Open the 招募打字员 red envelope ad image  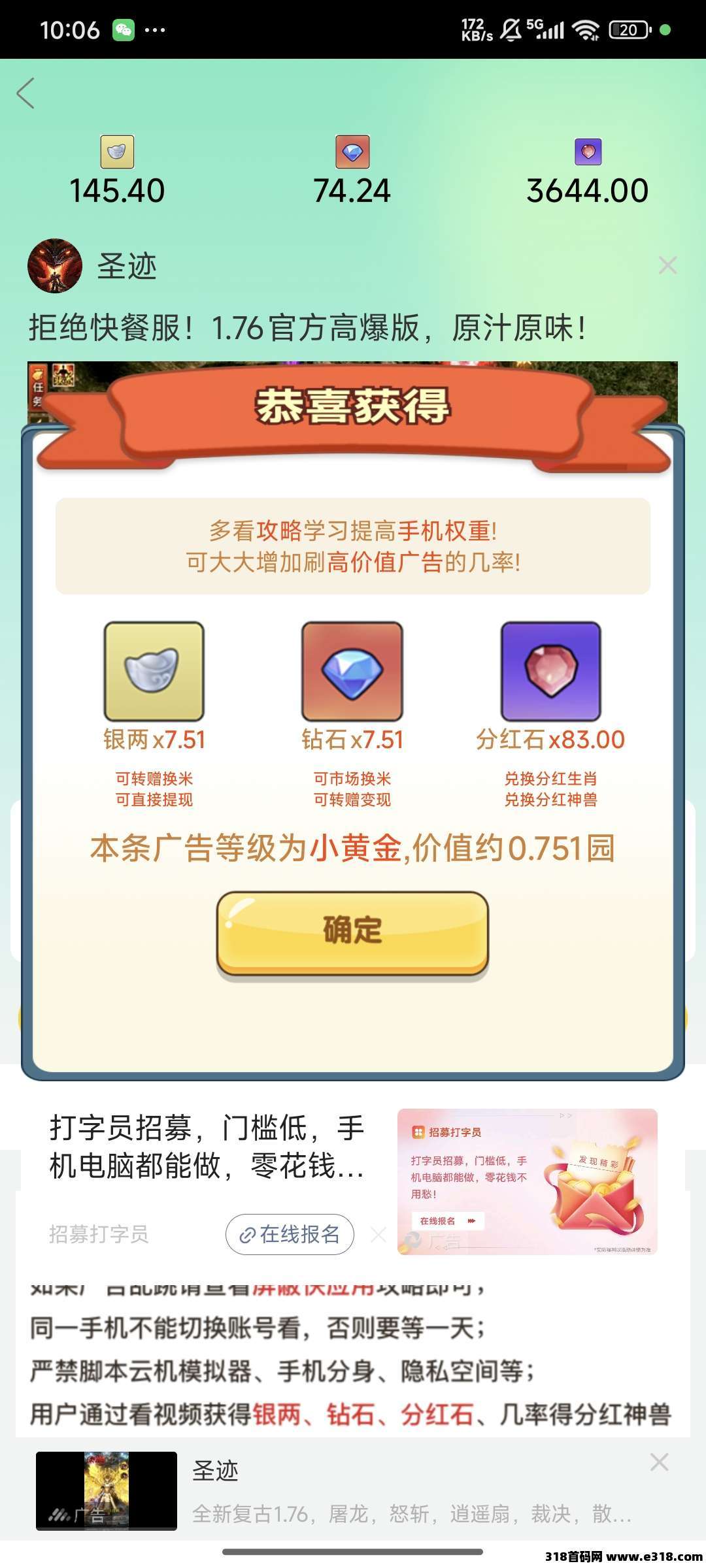[x=527, y=1181]
